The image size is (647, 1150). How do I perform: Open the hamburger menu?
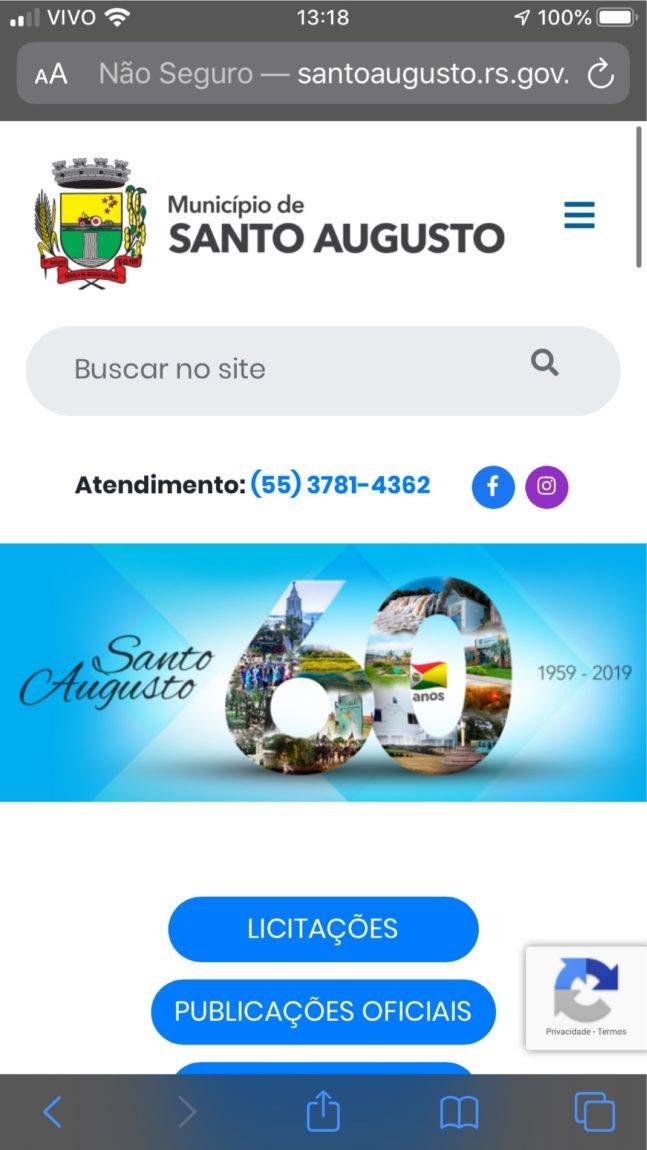click(x=579, y=215)
